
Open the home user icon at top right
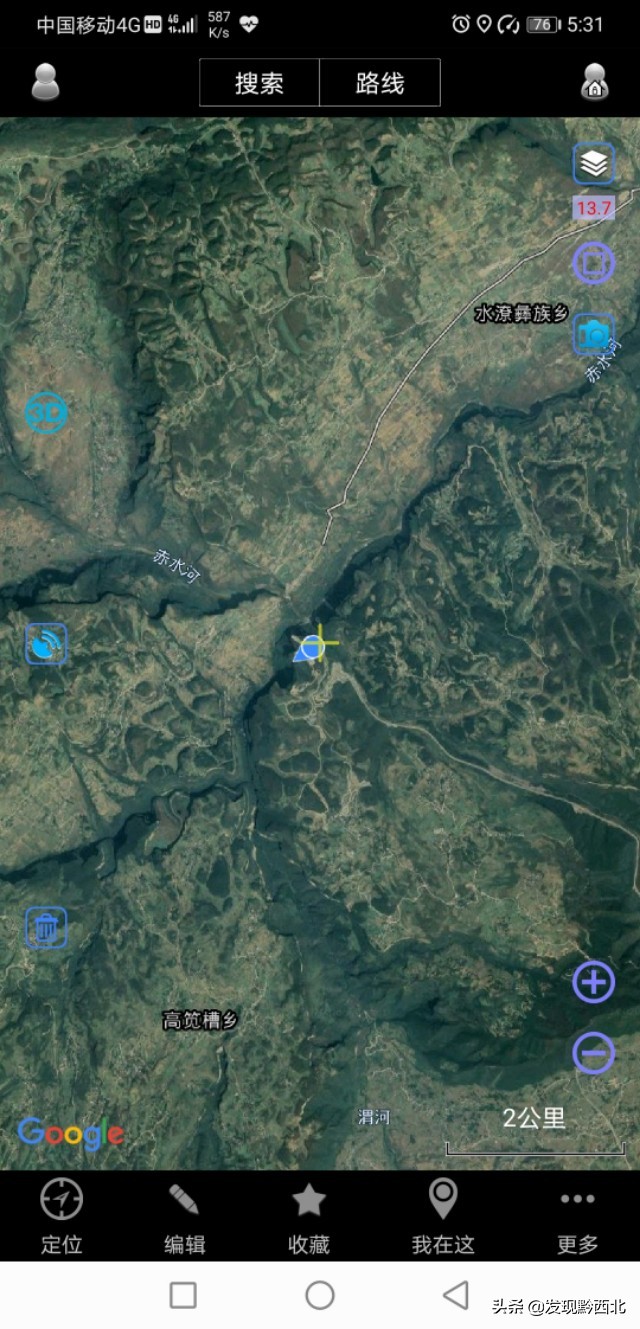[x=595, y=82]
